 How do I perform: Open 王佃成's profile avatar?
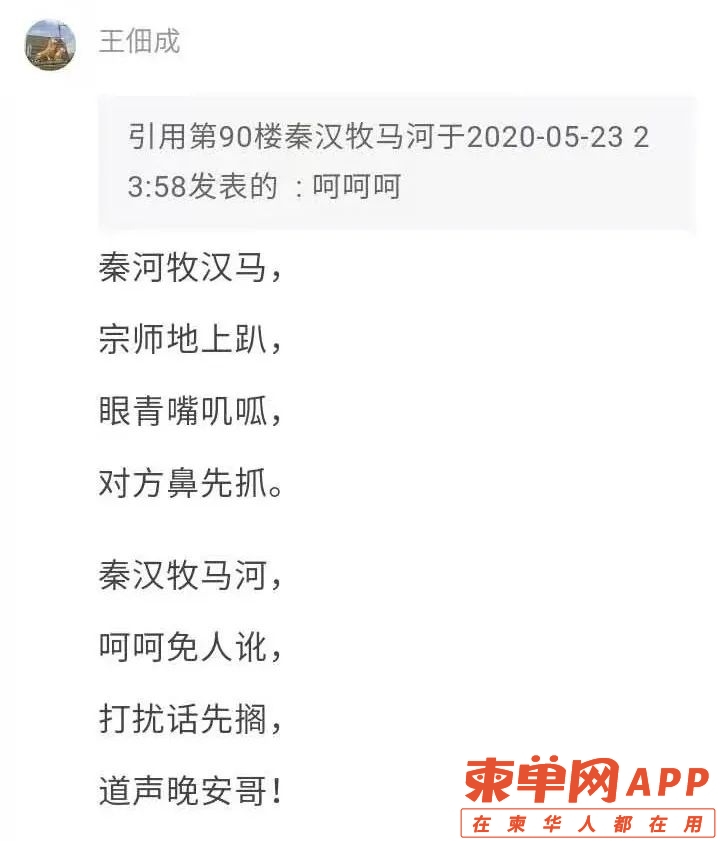pyautogui.click(x=50, y=44)
